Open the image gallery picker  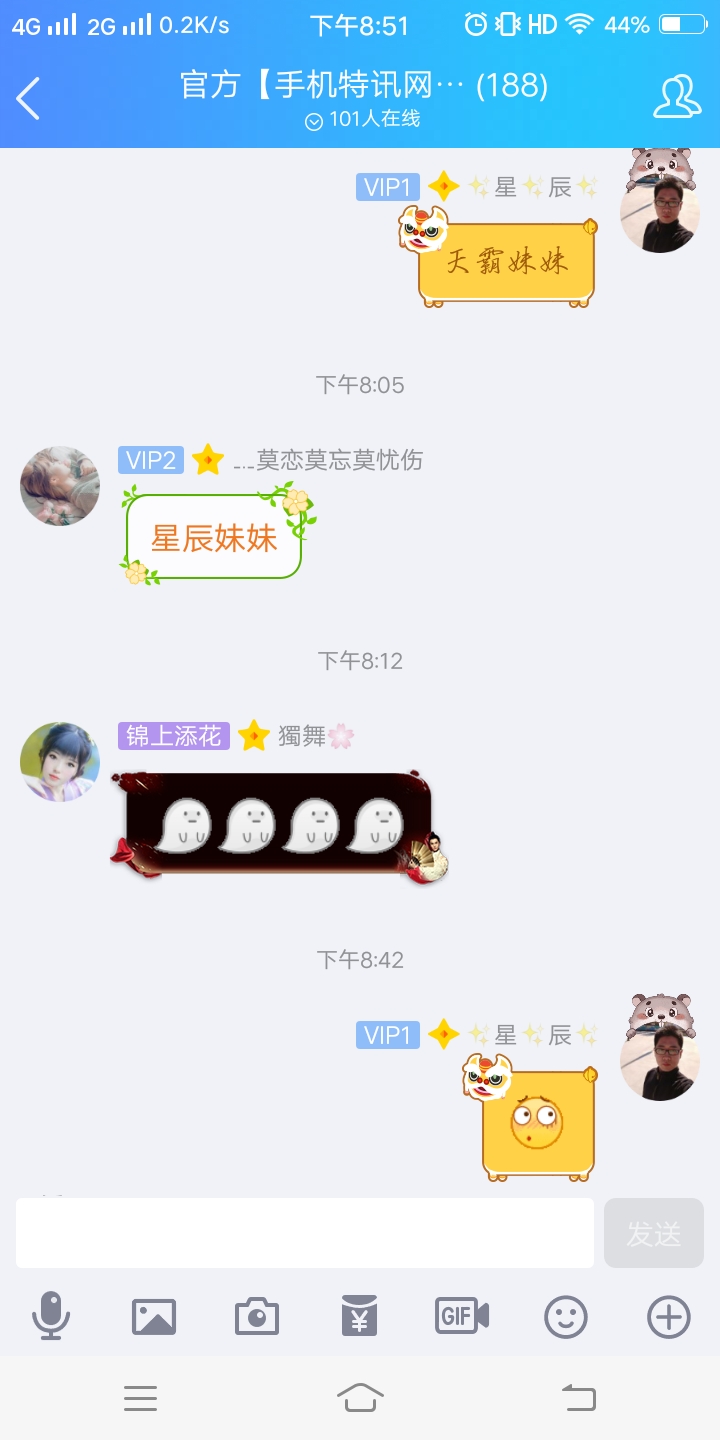pyautogui.click(x=154, y=1316)
